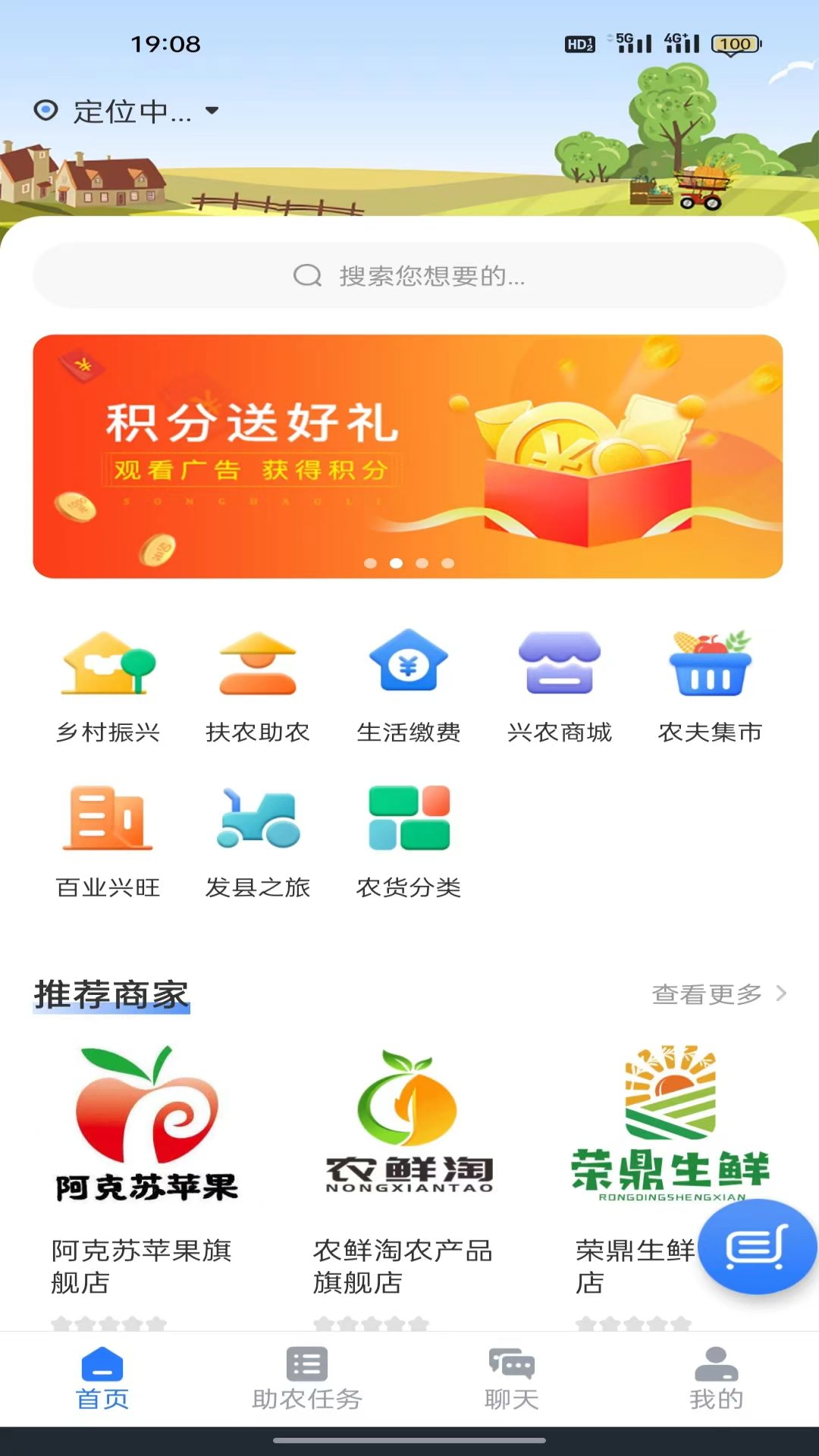Open the 积分送好礼 promo banner

coord(408,456)
